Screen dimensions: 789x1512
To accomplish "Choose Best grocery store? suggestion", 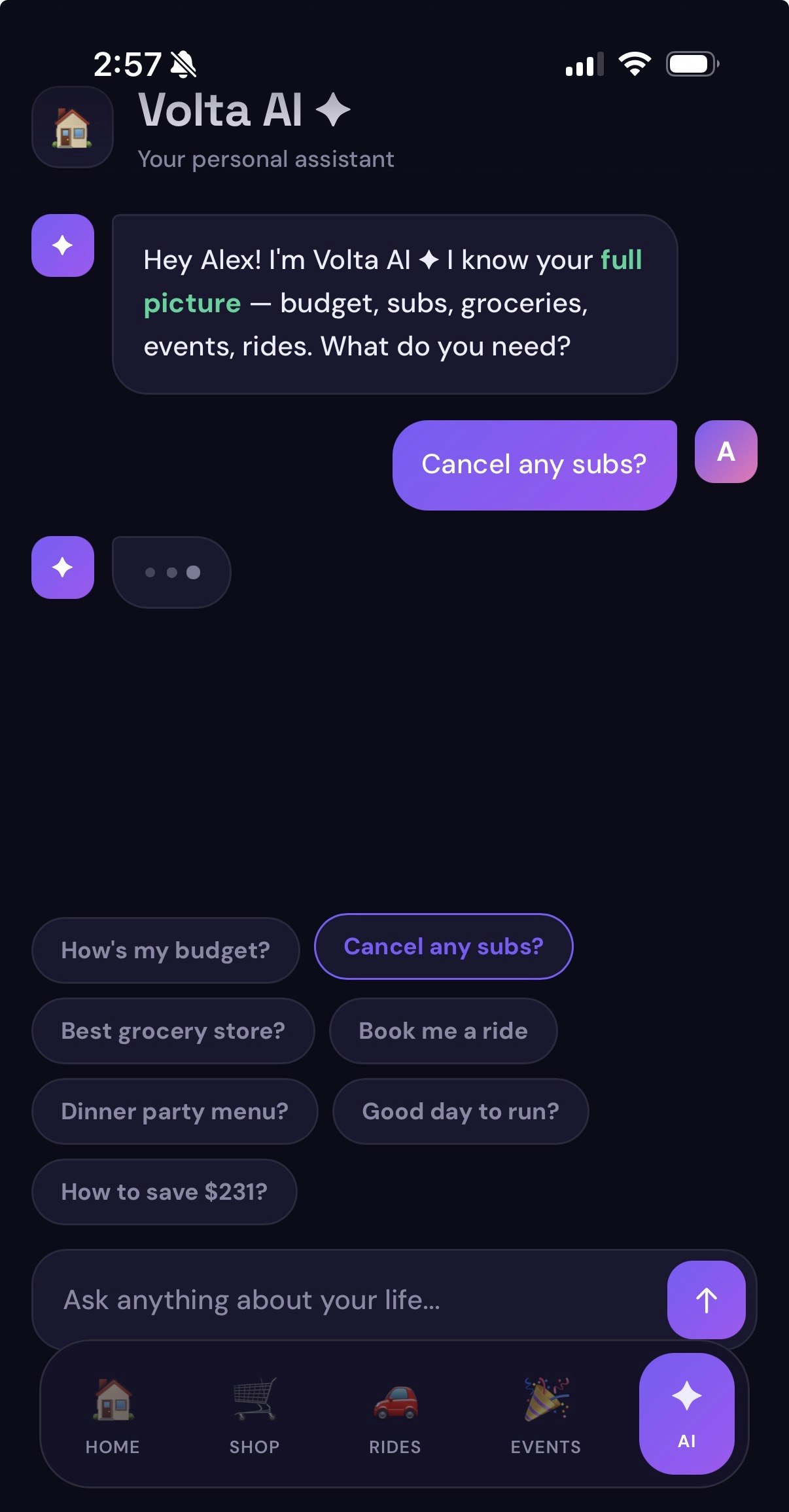I will point(173,1030).
